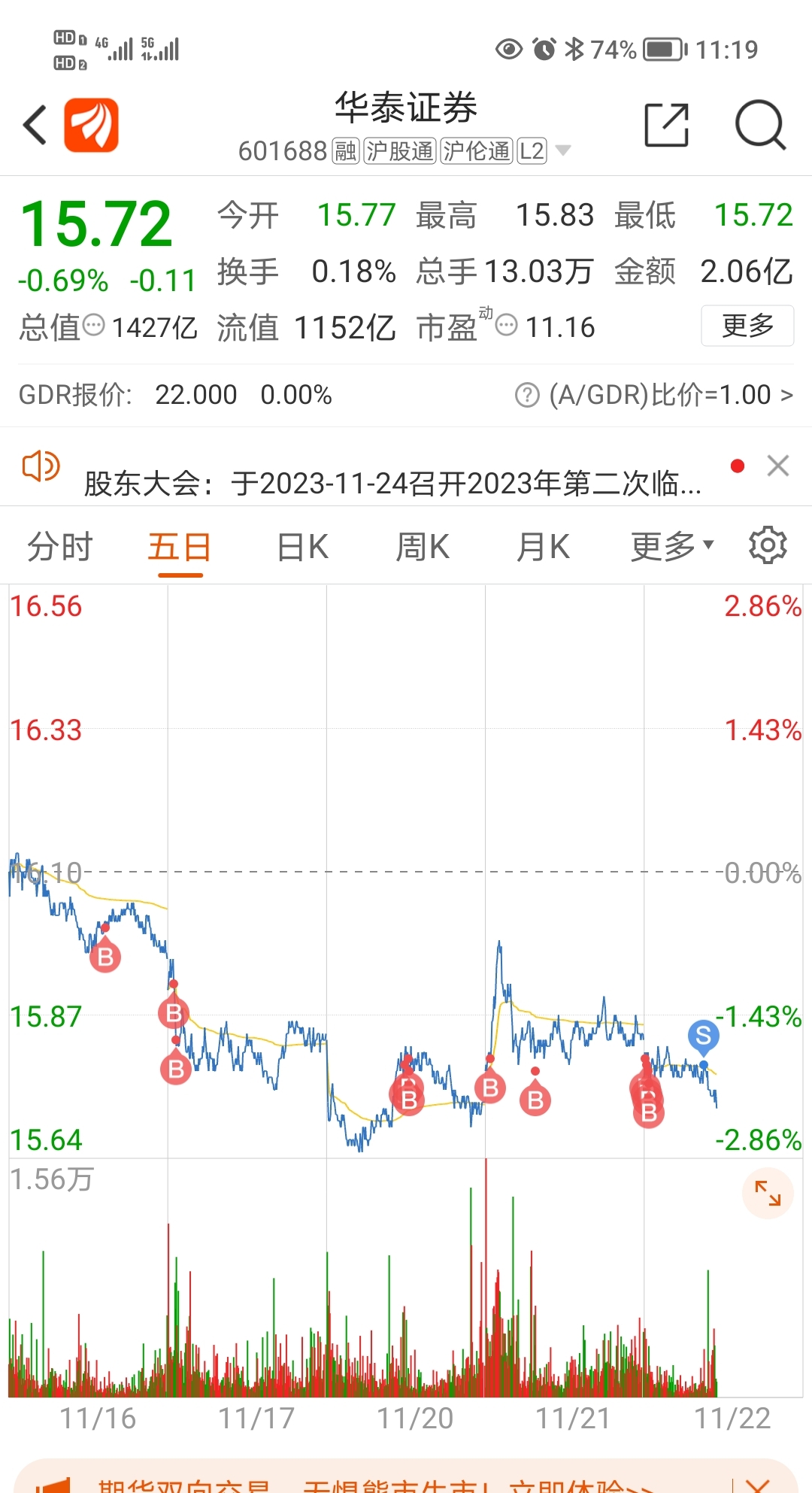Tap the info icon beside 市盈

coord(507,326)
